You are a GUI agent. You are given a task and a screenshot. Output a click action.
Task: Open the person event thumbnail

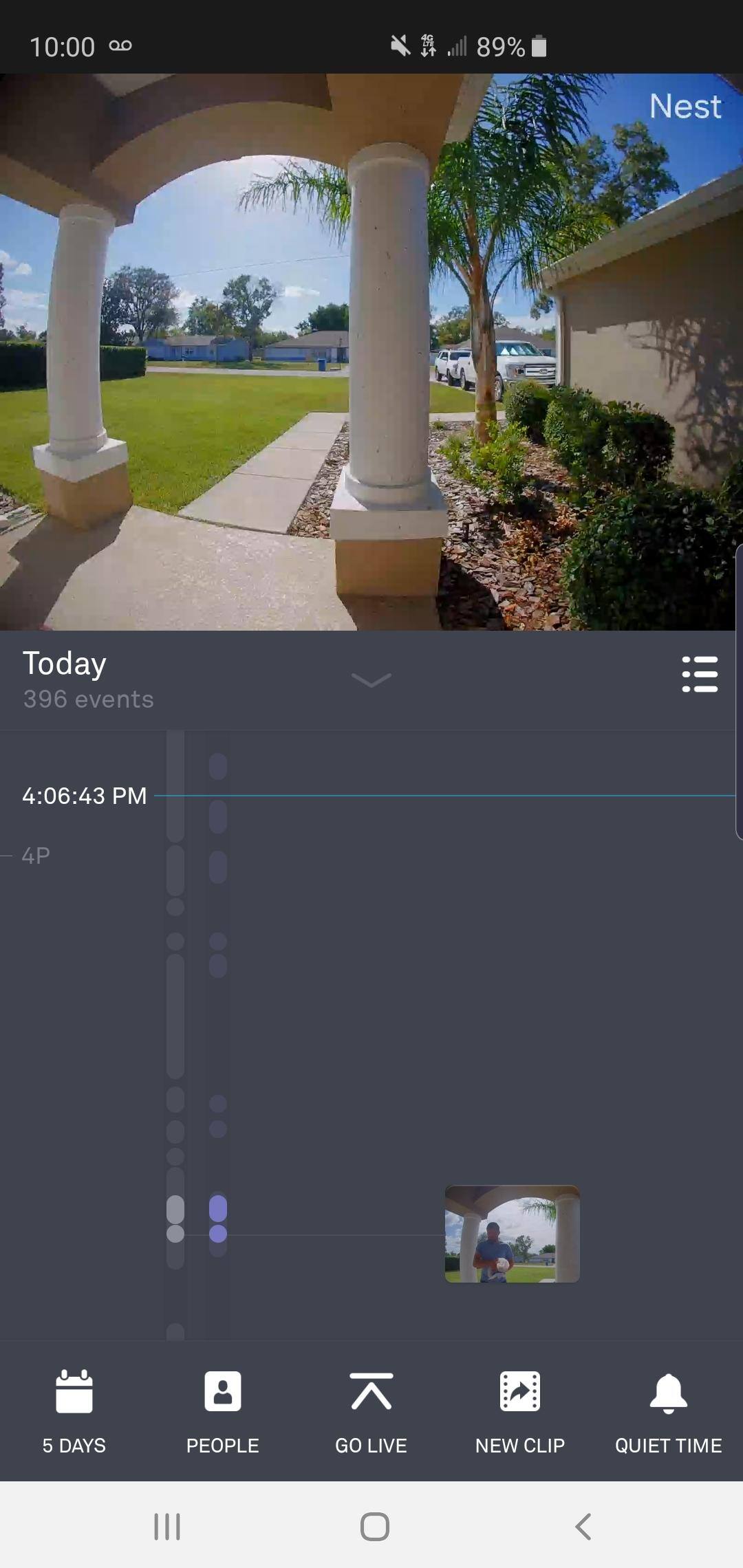tap(513, 1234)
